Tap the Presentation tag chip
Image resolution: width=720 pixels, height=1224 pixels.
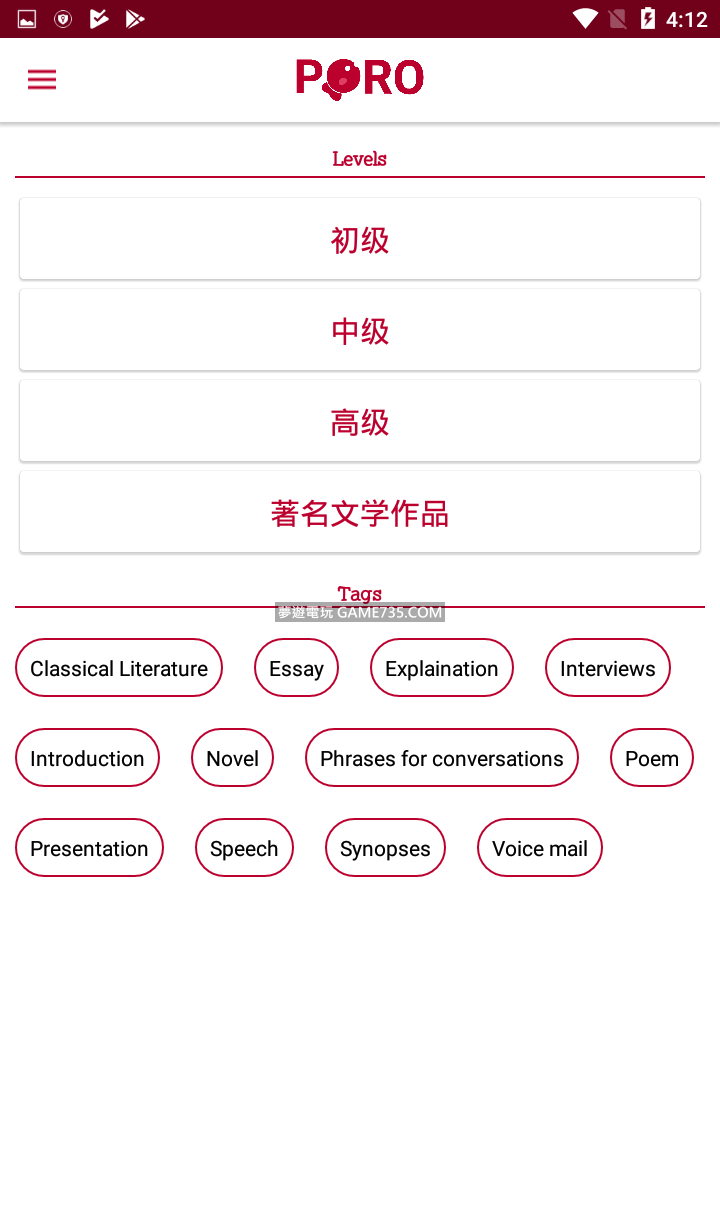coord(89,848)
